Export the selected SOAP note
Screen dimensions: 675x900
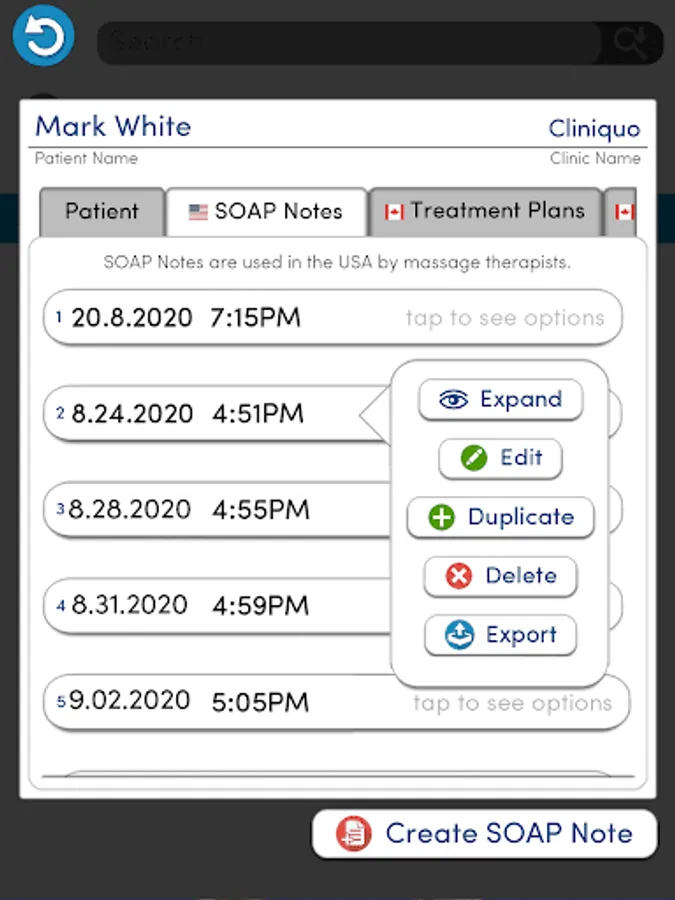(500, 635)
